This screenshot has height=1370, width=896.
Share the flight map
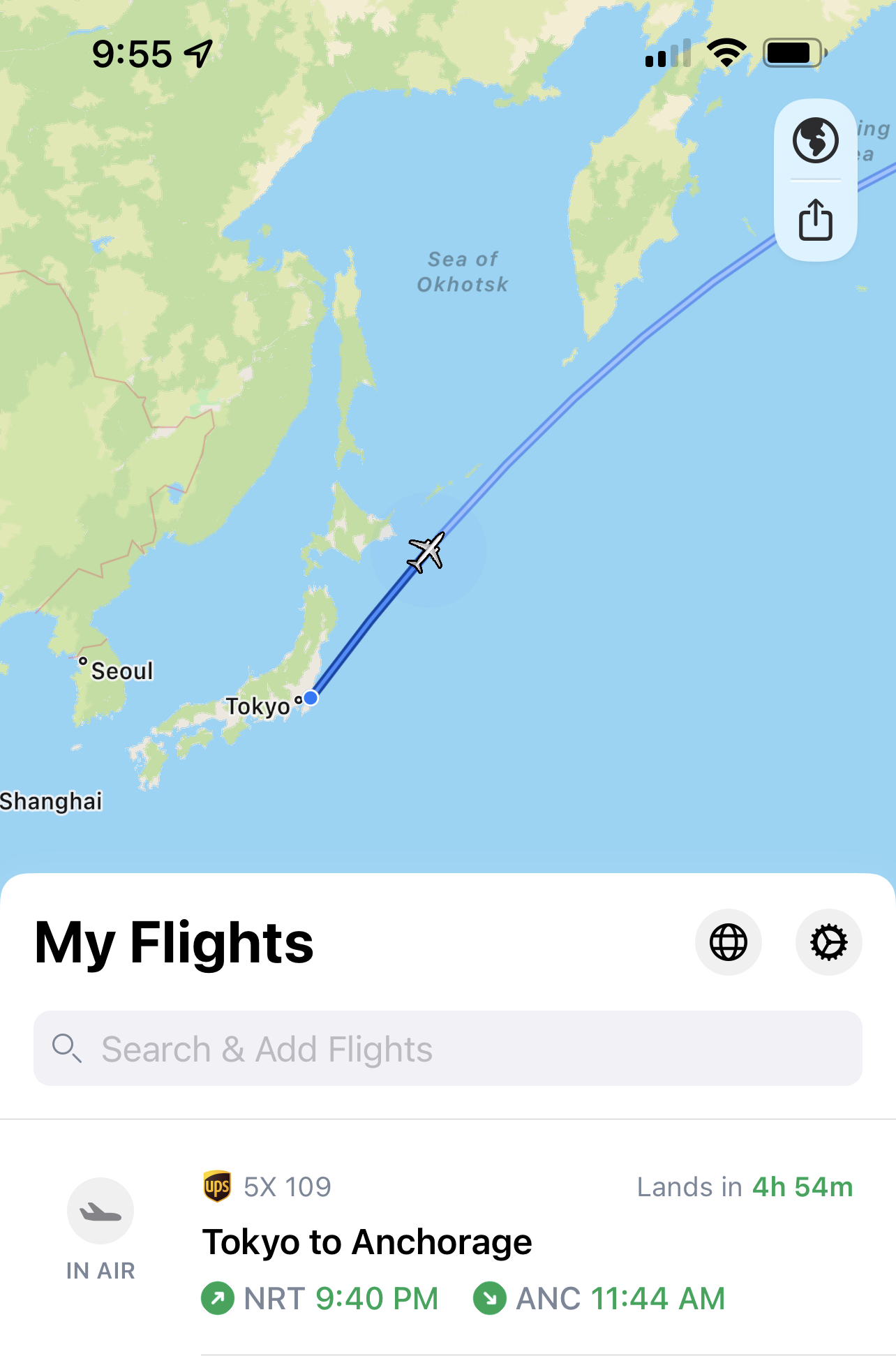[815, 220]
